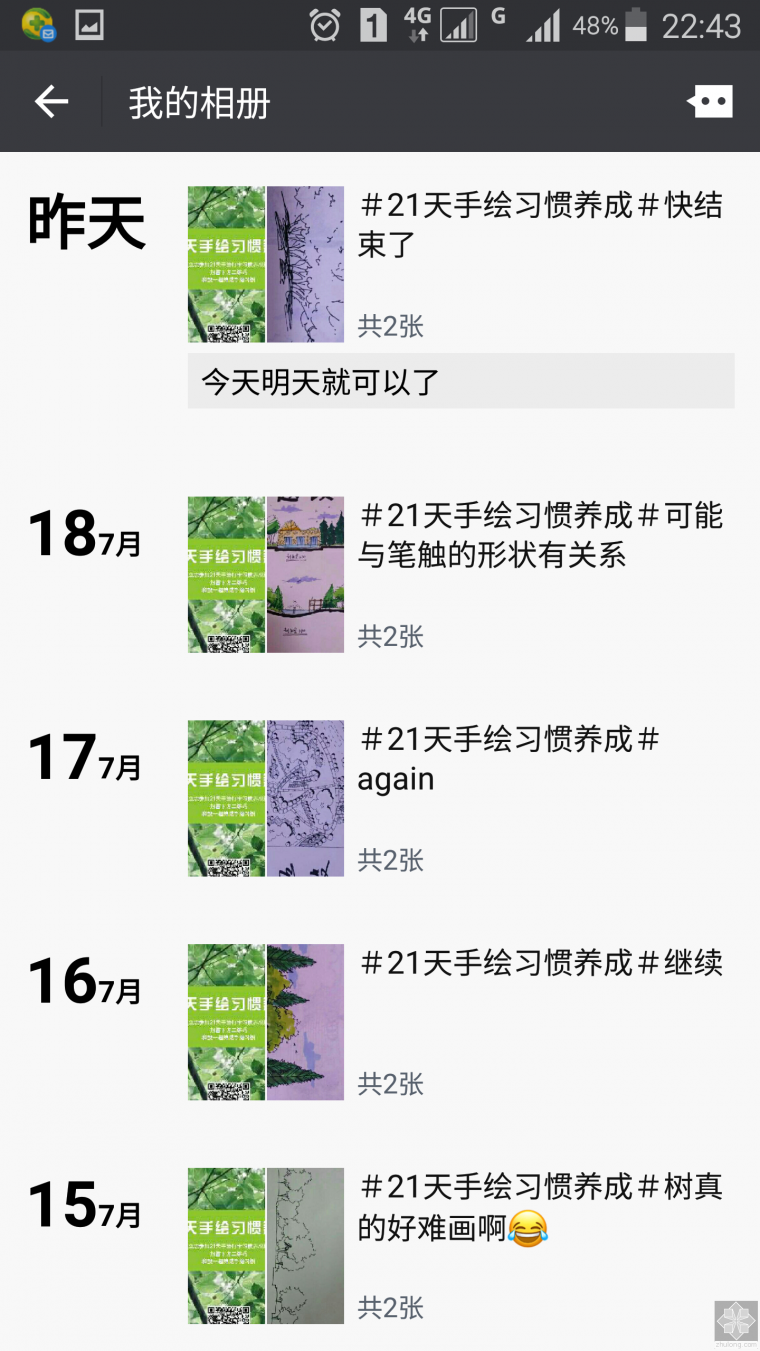Open the 18 July post about 笔触的形状
Screen dimensions: 760x1351
540,536
